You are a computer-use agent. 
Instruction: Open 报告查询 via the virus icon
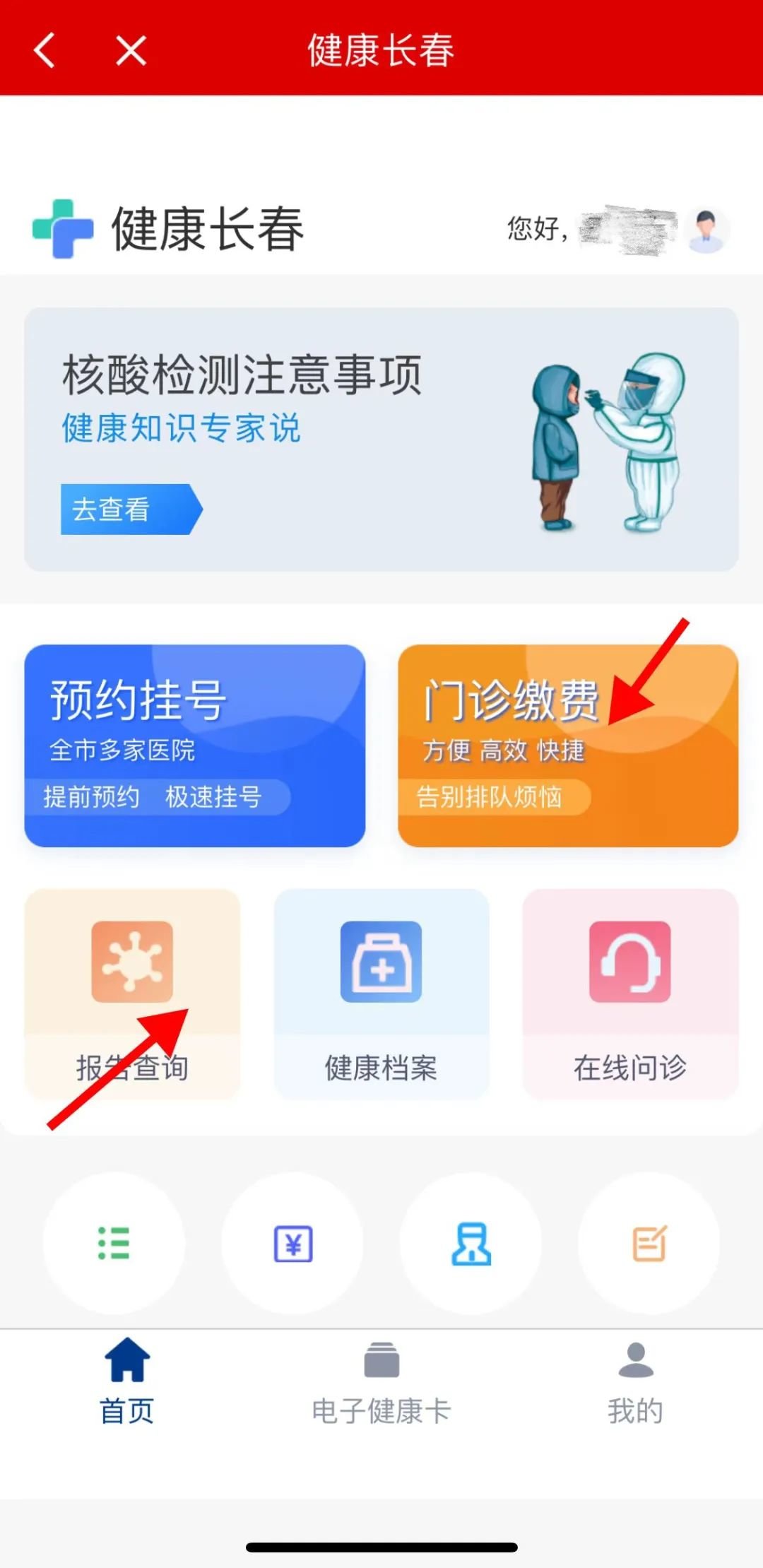click(131, 961)
